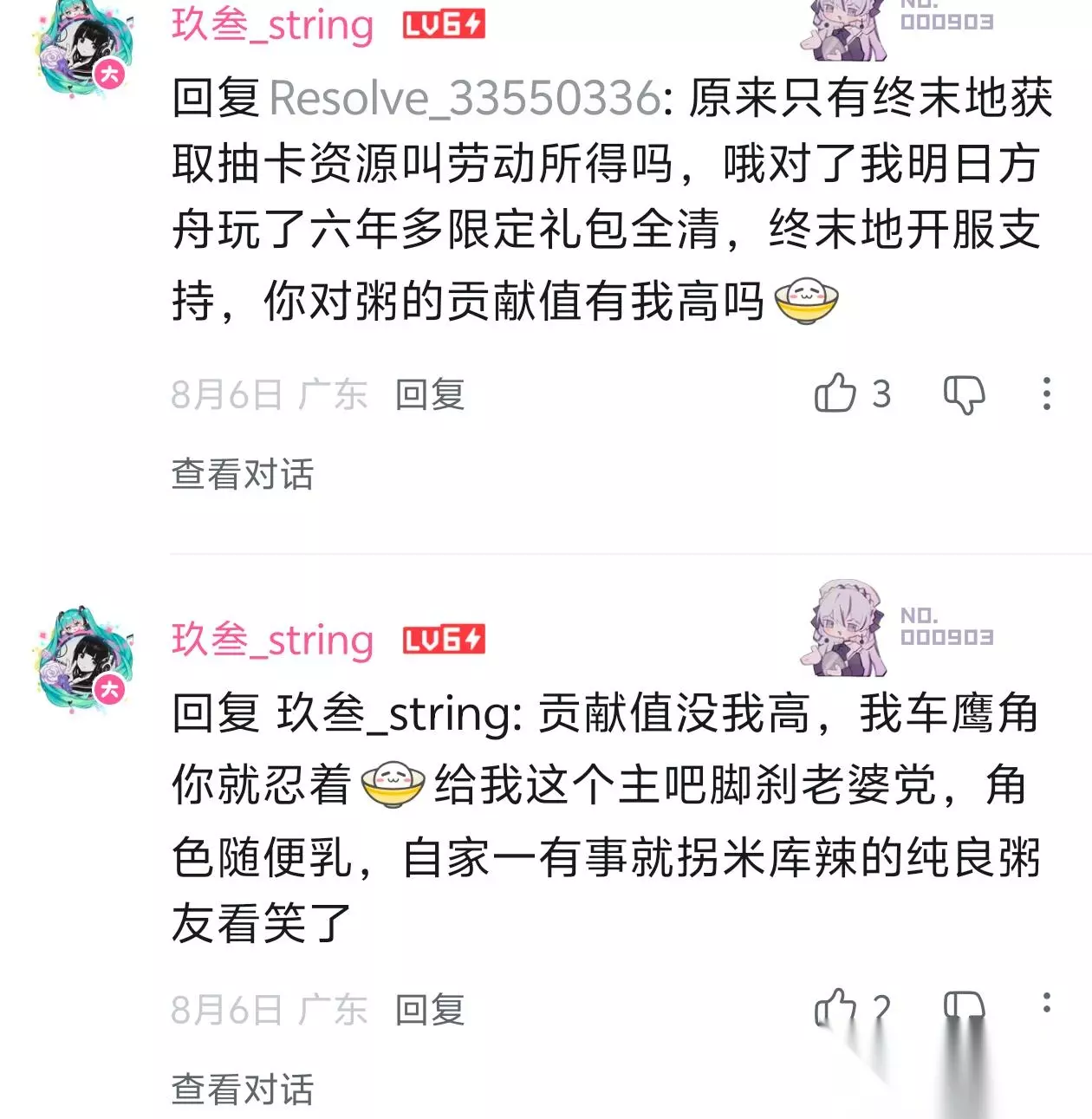
Task: View the conversation under the 终末地 comment
Action: tap(242, 474)
